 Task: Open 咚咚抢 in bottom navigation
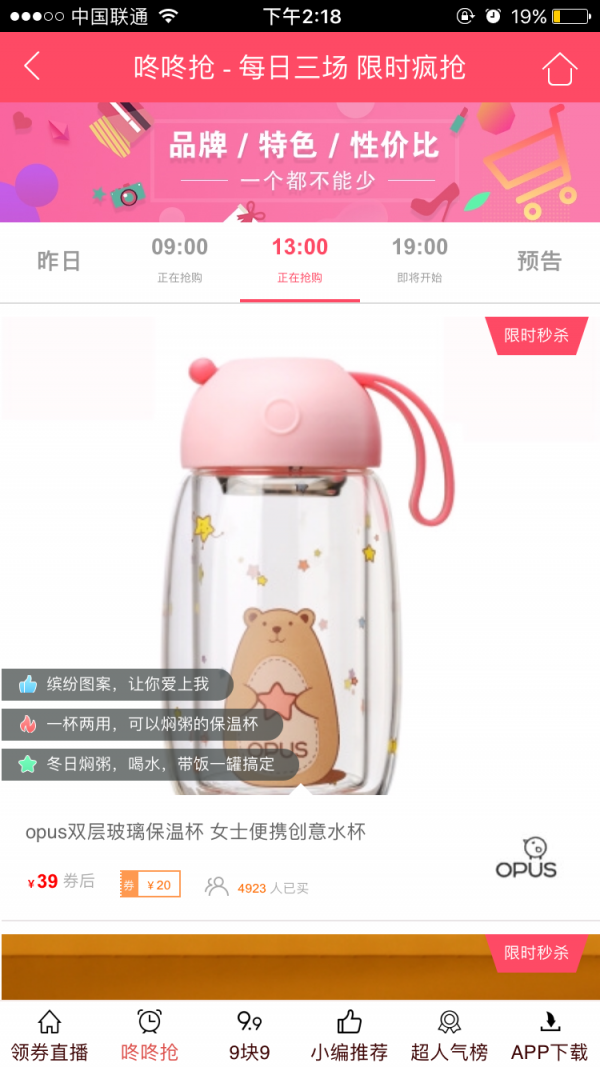coord(149,1035)
